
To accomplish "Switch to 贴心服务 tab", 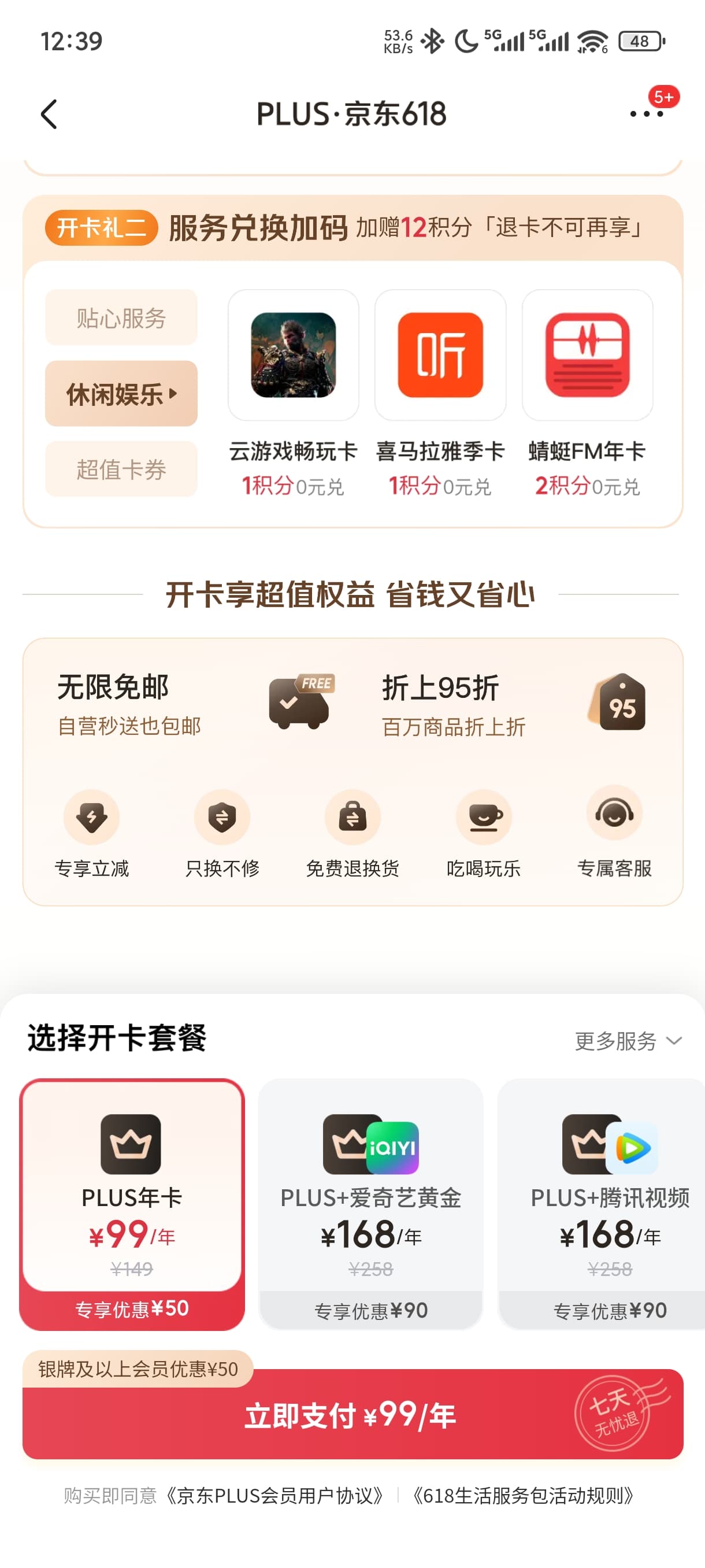I will pyautogui.click(x=121, y=318).
